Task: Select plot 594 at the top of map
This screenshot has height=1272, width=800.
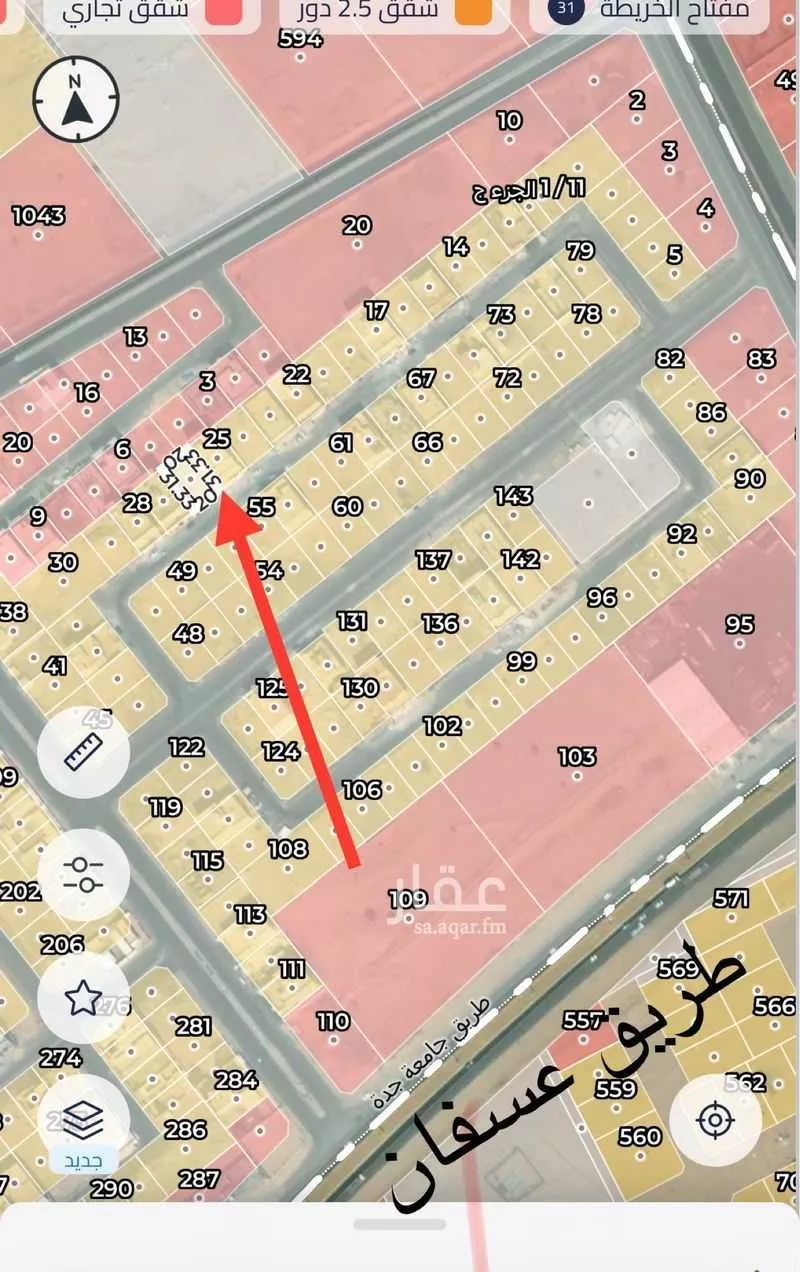Action: [x=302, y=40]
